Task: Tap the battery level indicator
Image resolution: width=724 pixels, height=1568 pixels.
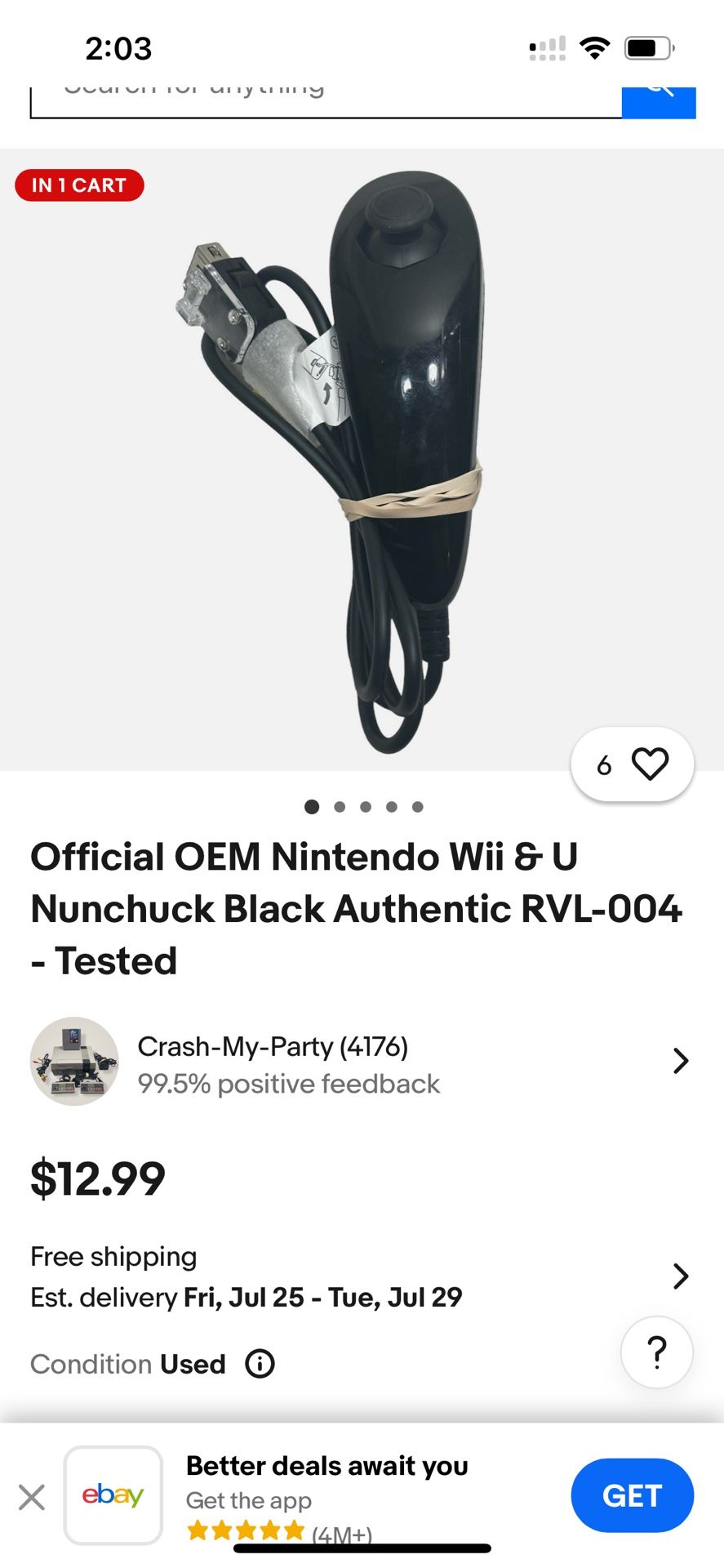Action: tap(650, 47)
